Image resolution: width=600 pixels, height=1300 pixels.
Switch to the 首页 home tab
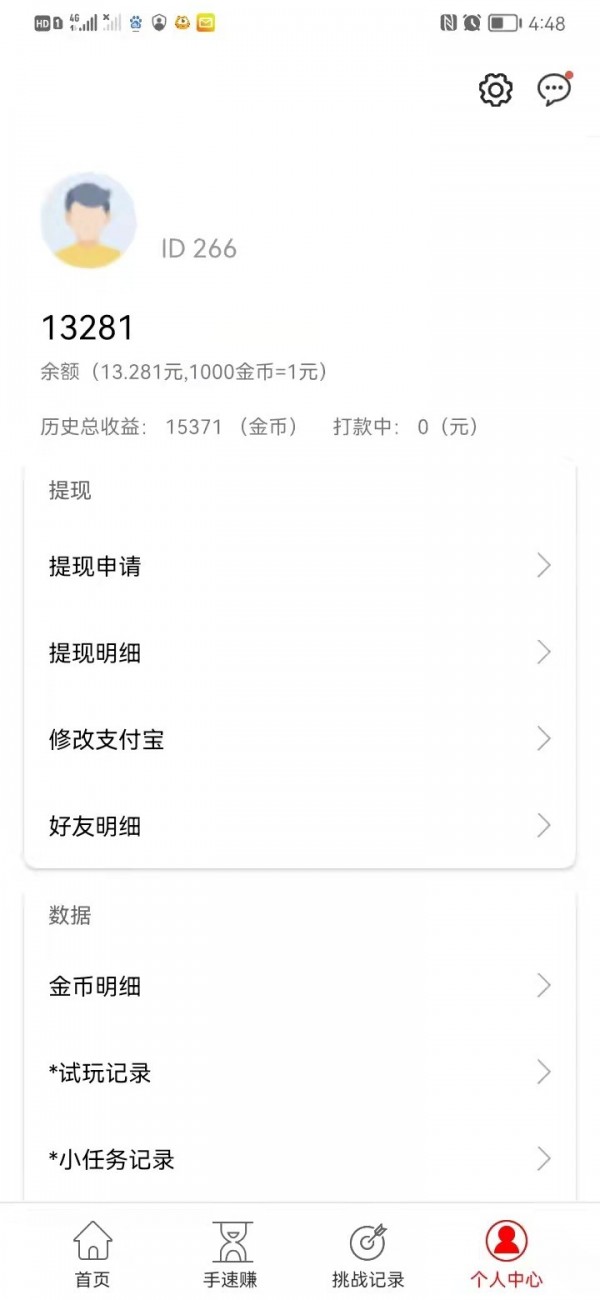click(92, 1253)
